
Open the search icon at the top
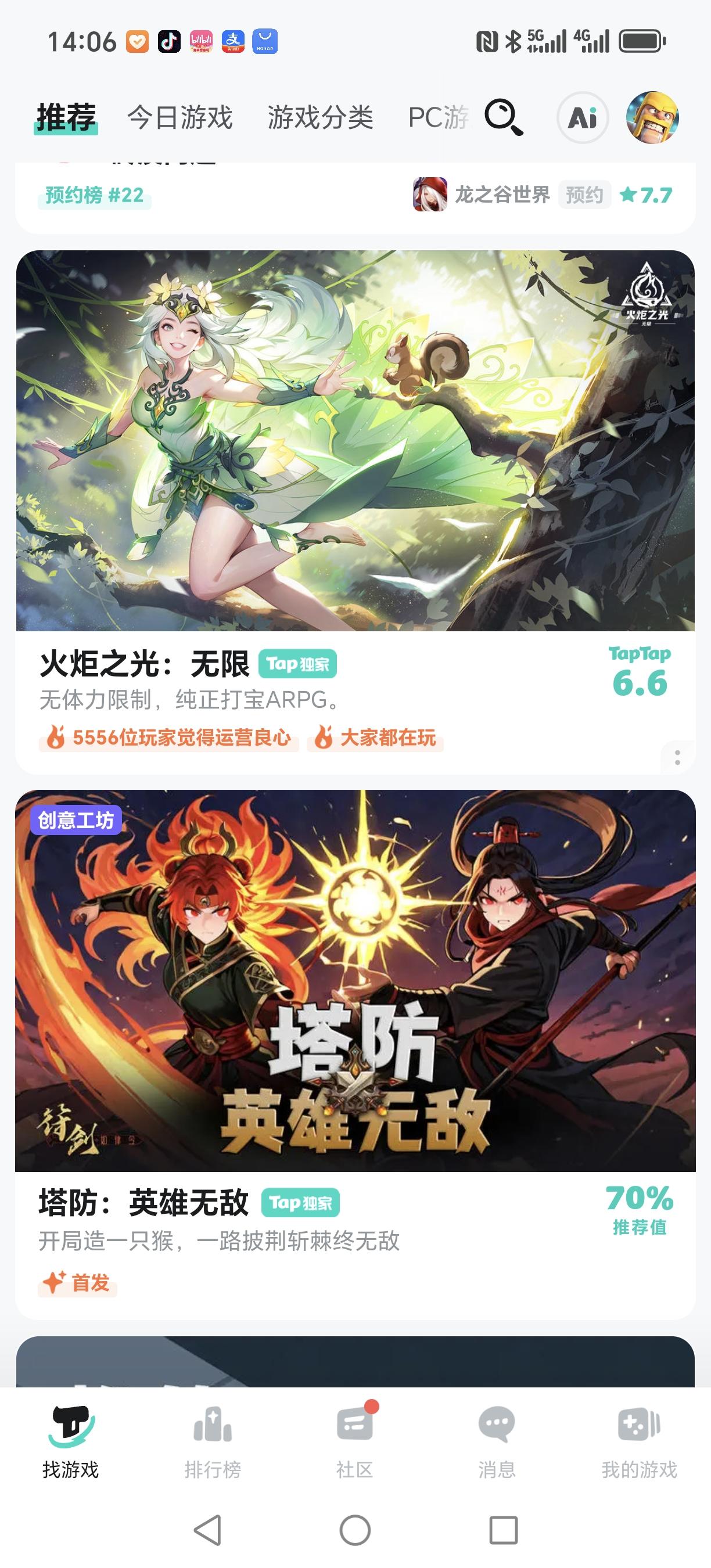[505, 118]
